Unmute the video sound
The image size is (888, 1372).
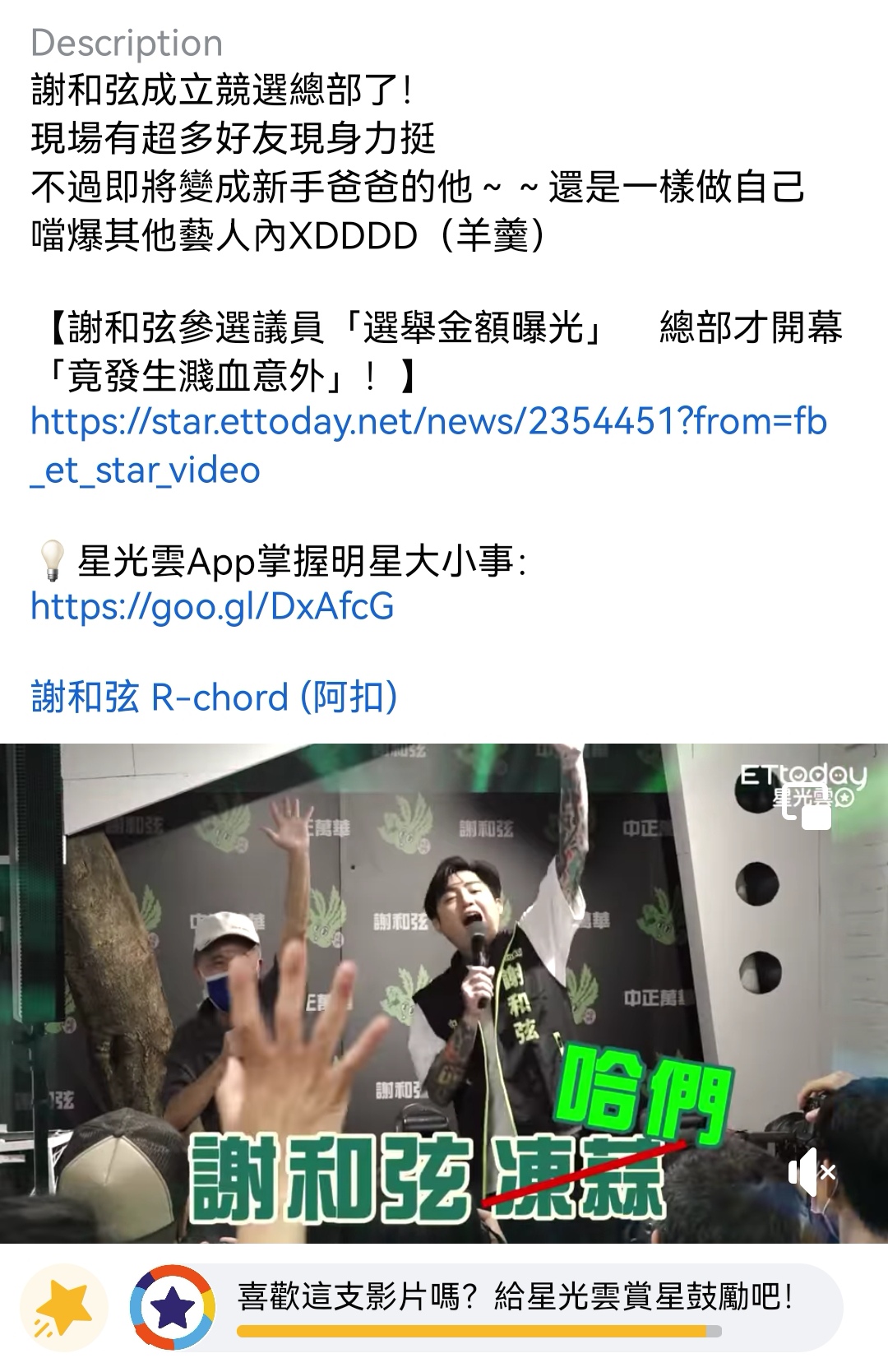click(x=810, y=1171)
